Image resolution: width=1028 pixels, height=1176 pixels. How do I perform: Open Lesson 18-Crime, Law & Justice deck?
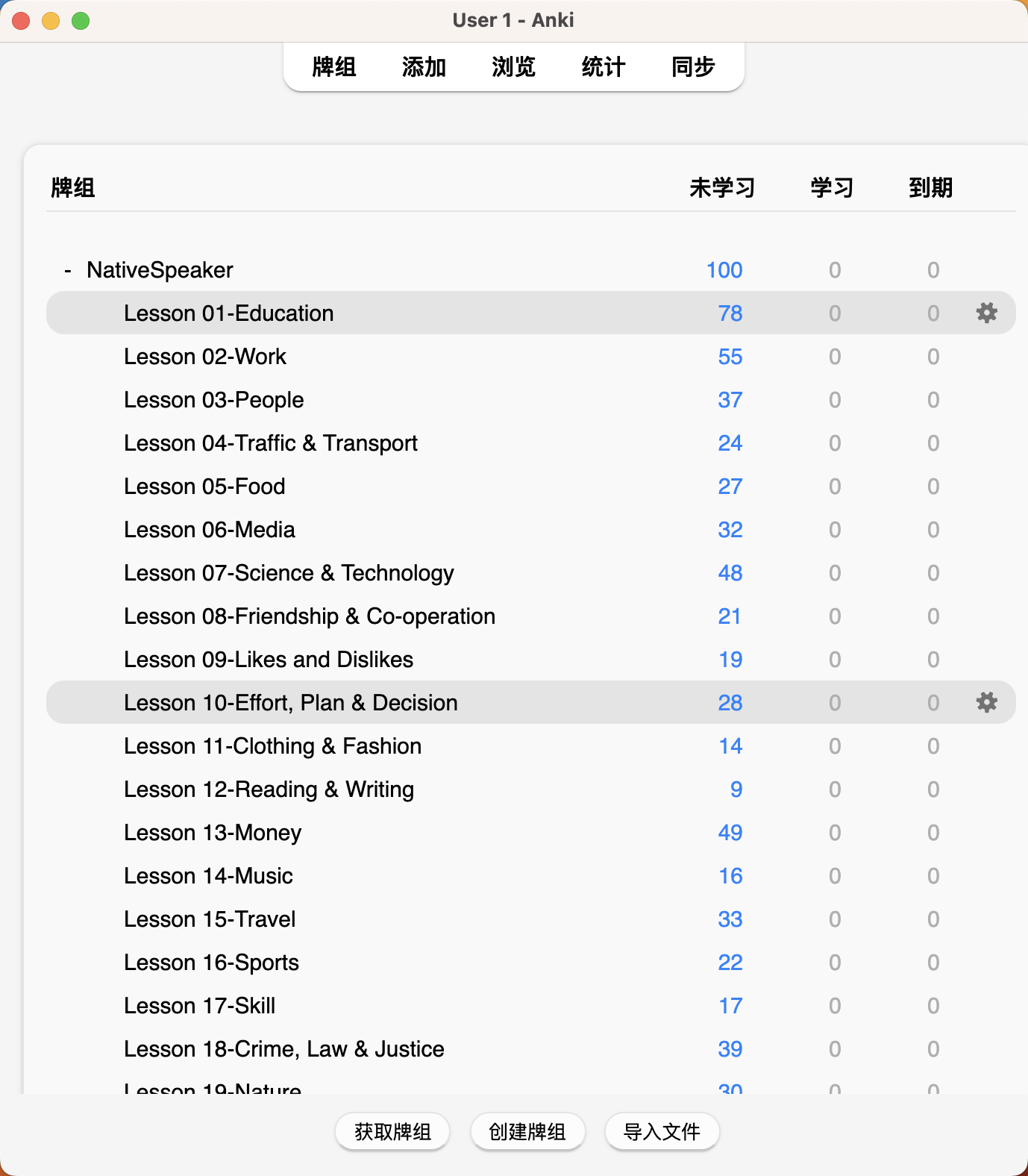pyautogui.click(x=284, y=1049)
